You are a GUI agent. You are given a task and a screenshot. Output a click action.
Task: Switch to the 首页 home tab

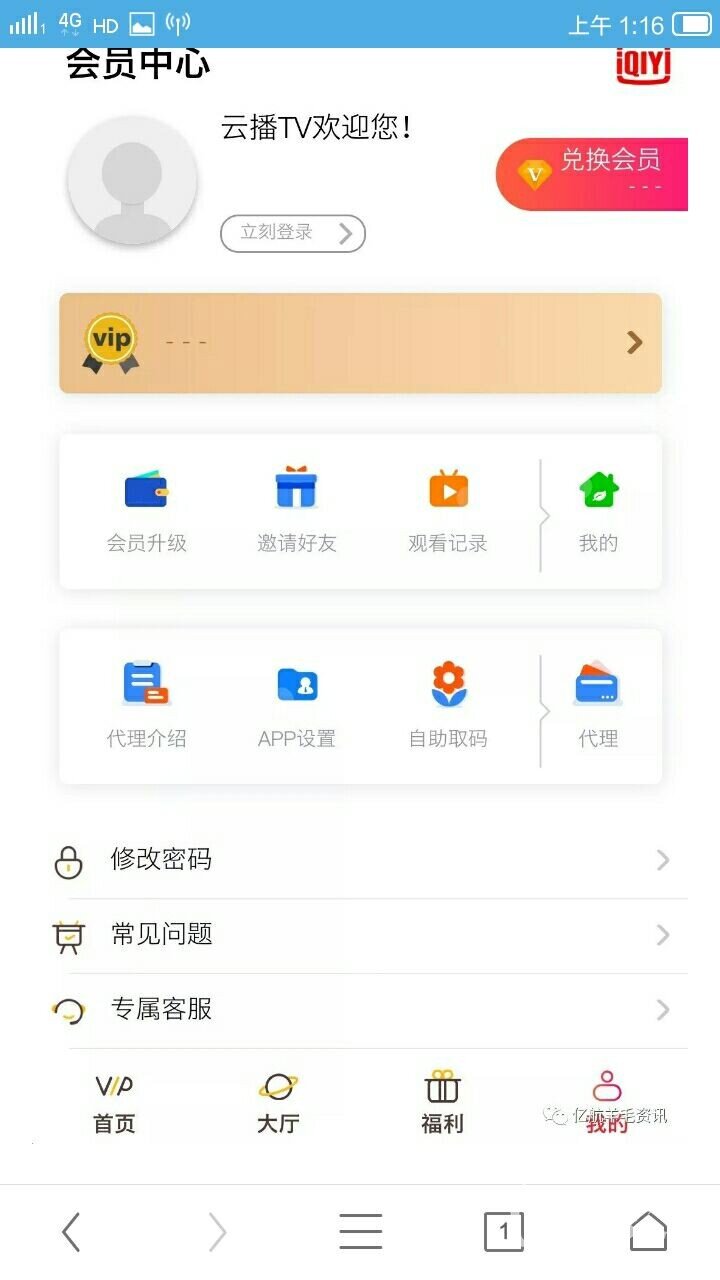[114, 1103]
